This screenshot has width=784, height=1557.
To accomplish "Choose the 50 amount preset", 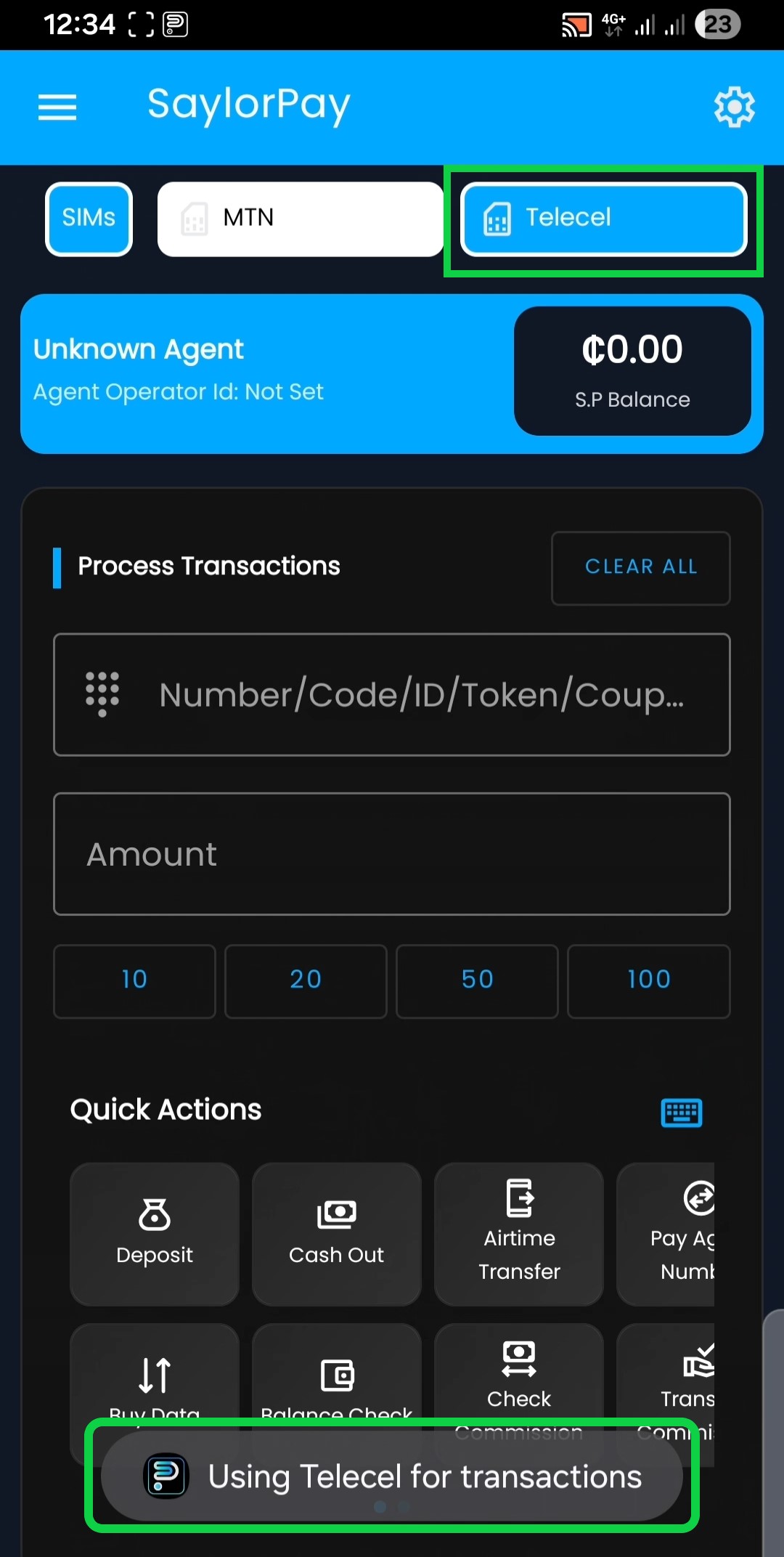I will pyautogui.click(x=477, y=981).
